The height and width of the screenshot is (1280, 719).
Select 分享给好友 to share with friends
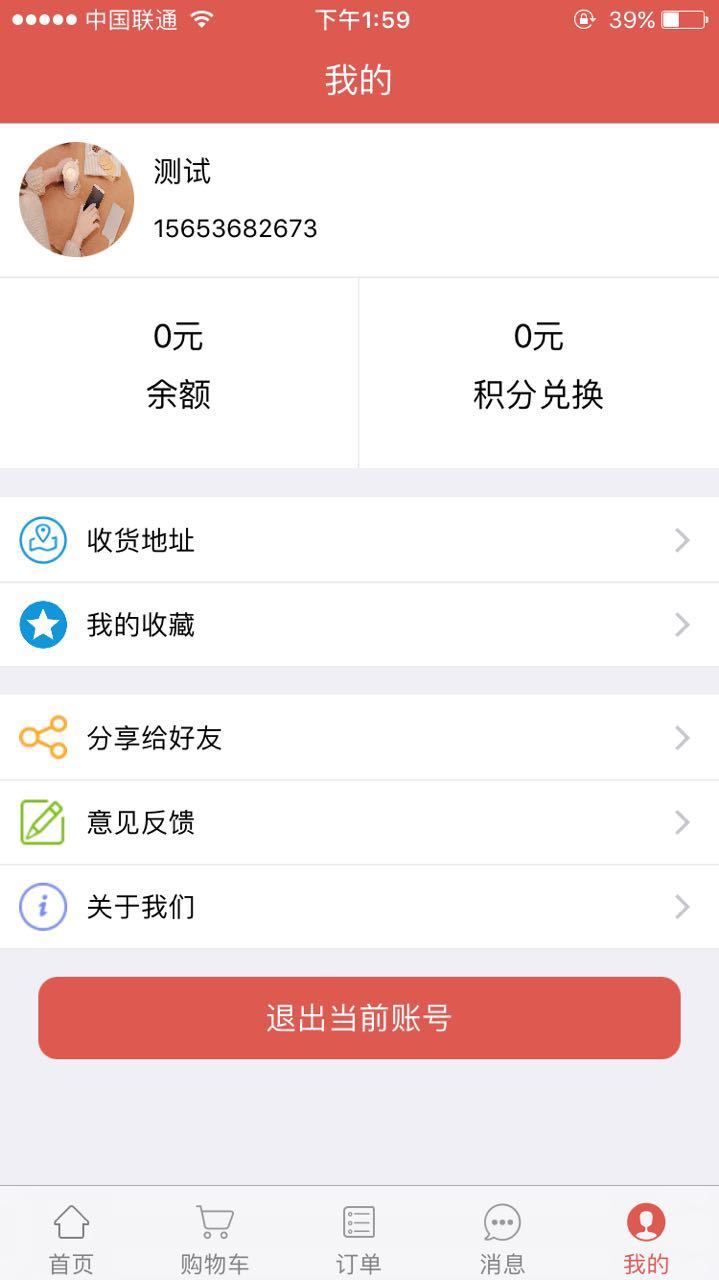click(x=359, y=738)
